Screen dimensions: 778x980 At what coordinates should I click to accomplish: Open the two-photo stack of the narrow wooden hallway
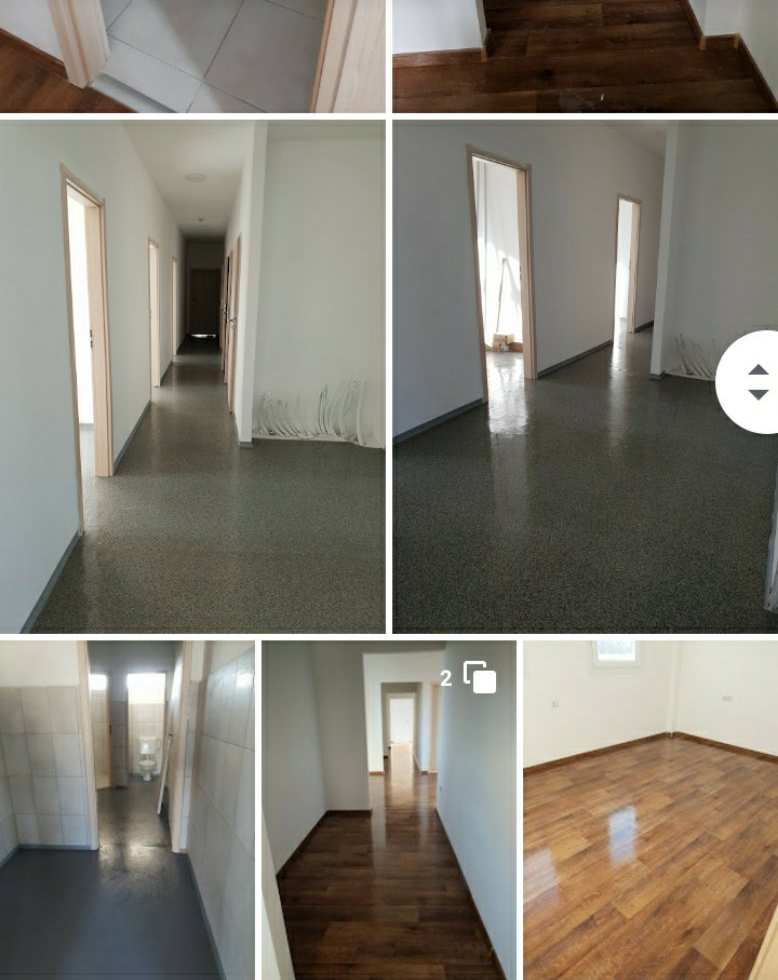tap(389, 810)
